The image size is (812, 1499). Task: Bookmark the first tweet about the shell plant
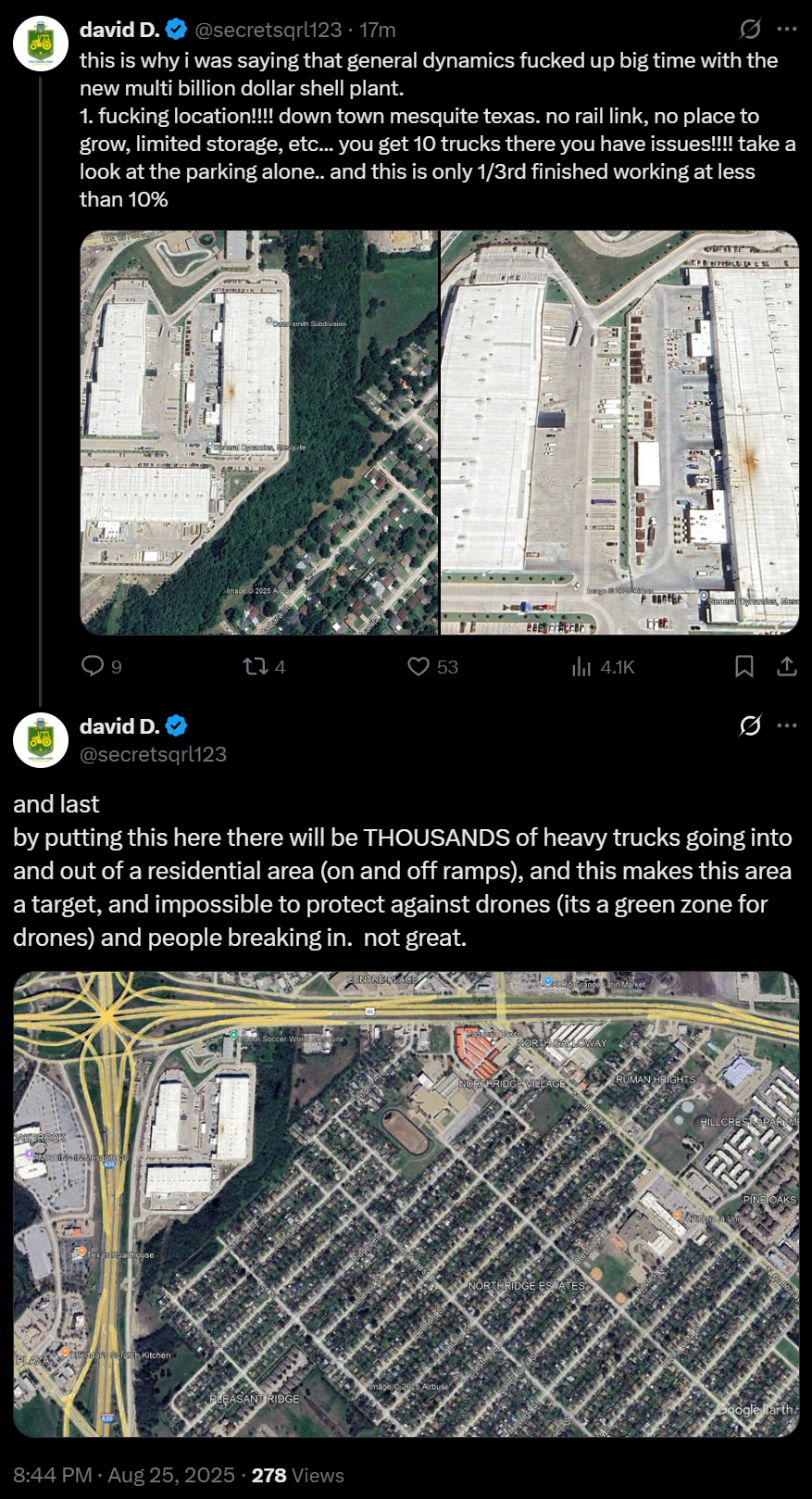[x=743, y=666]
